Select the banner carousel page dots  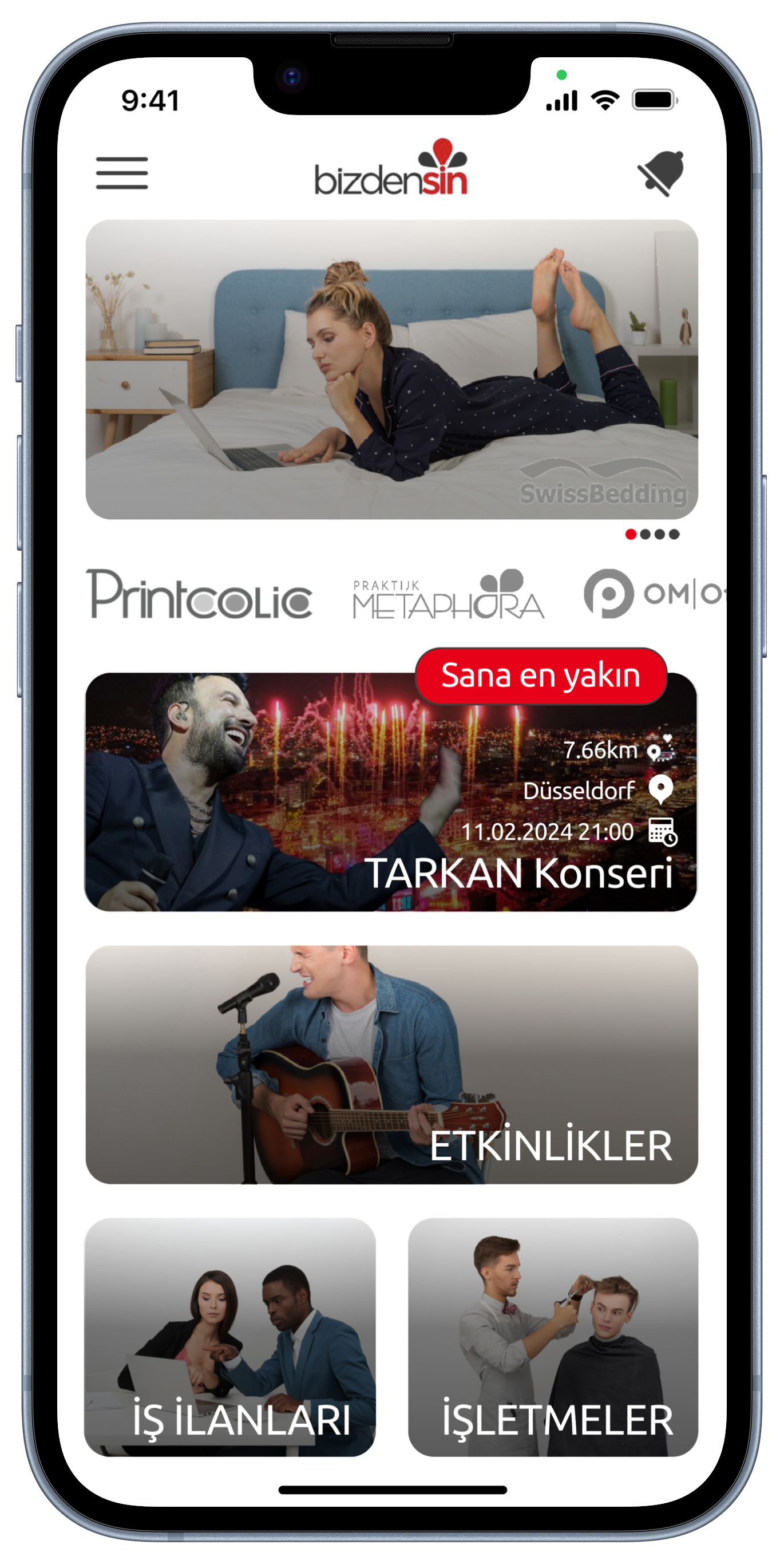(x=652, y=534)
